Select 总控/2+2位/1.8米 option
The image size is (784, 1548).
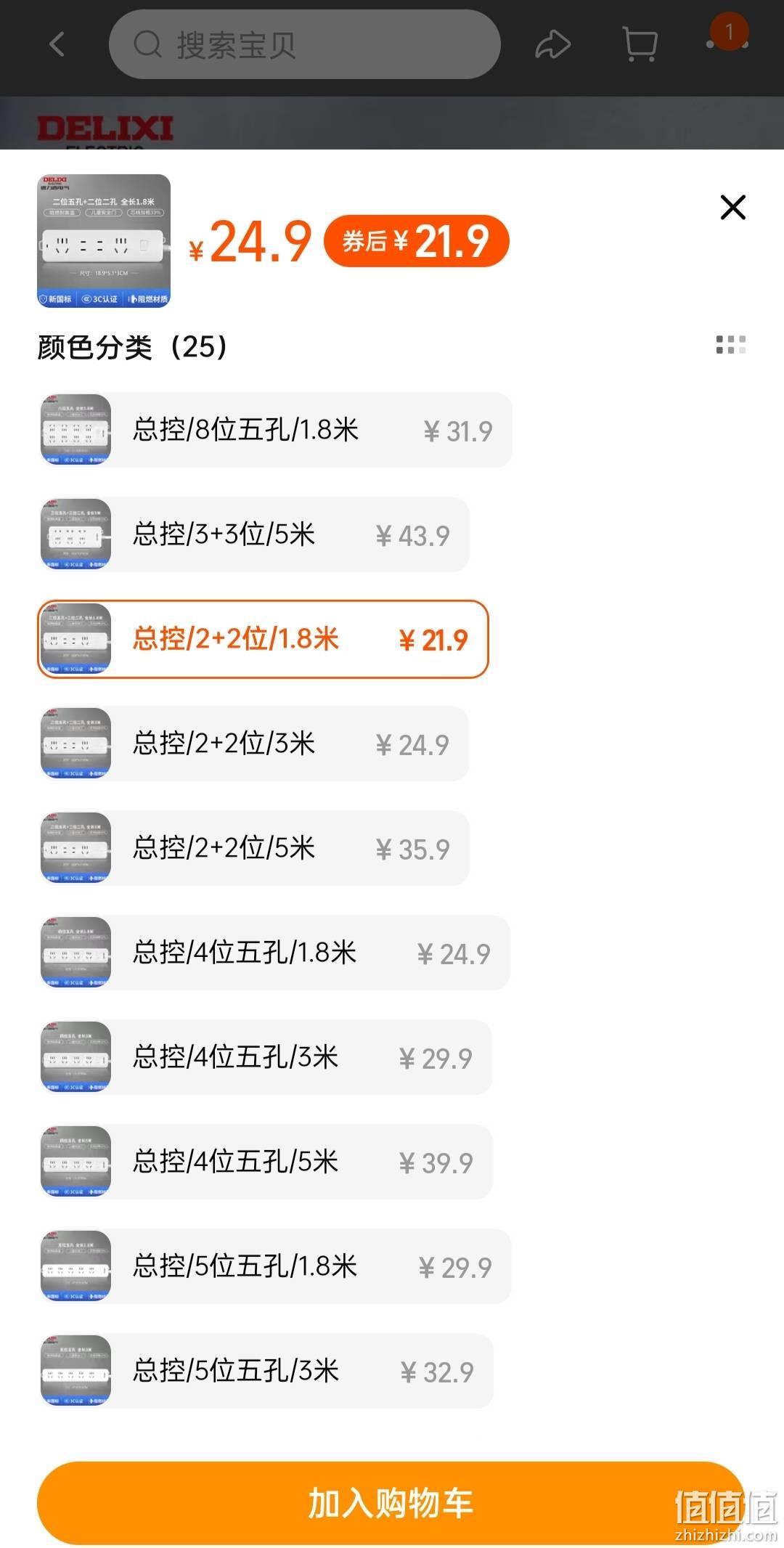tap(263, 639)
